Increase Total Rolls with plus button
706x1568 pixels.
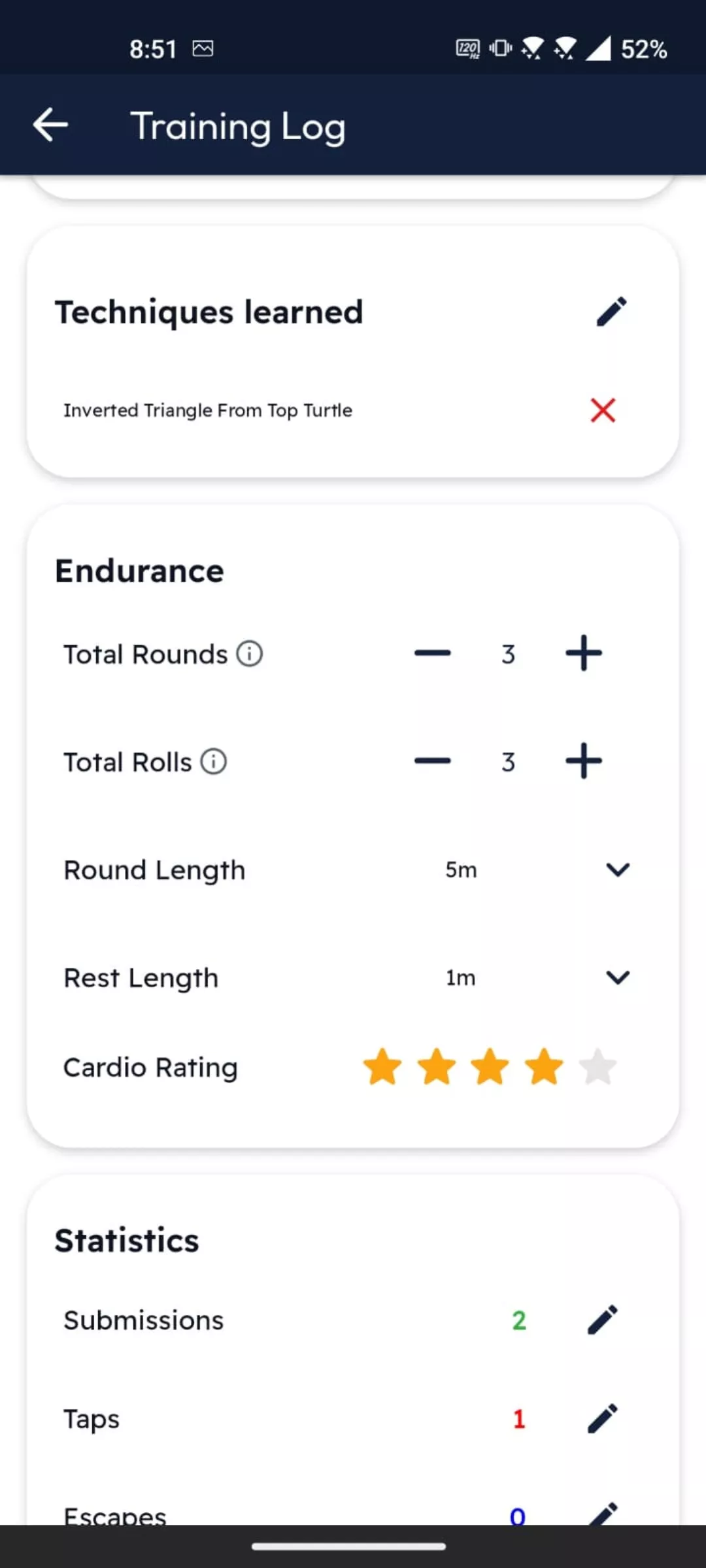coord(584,760)
